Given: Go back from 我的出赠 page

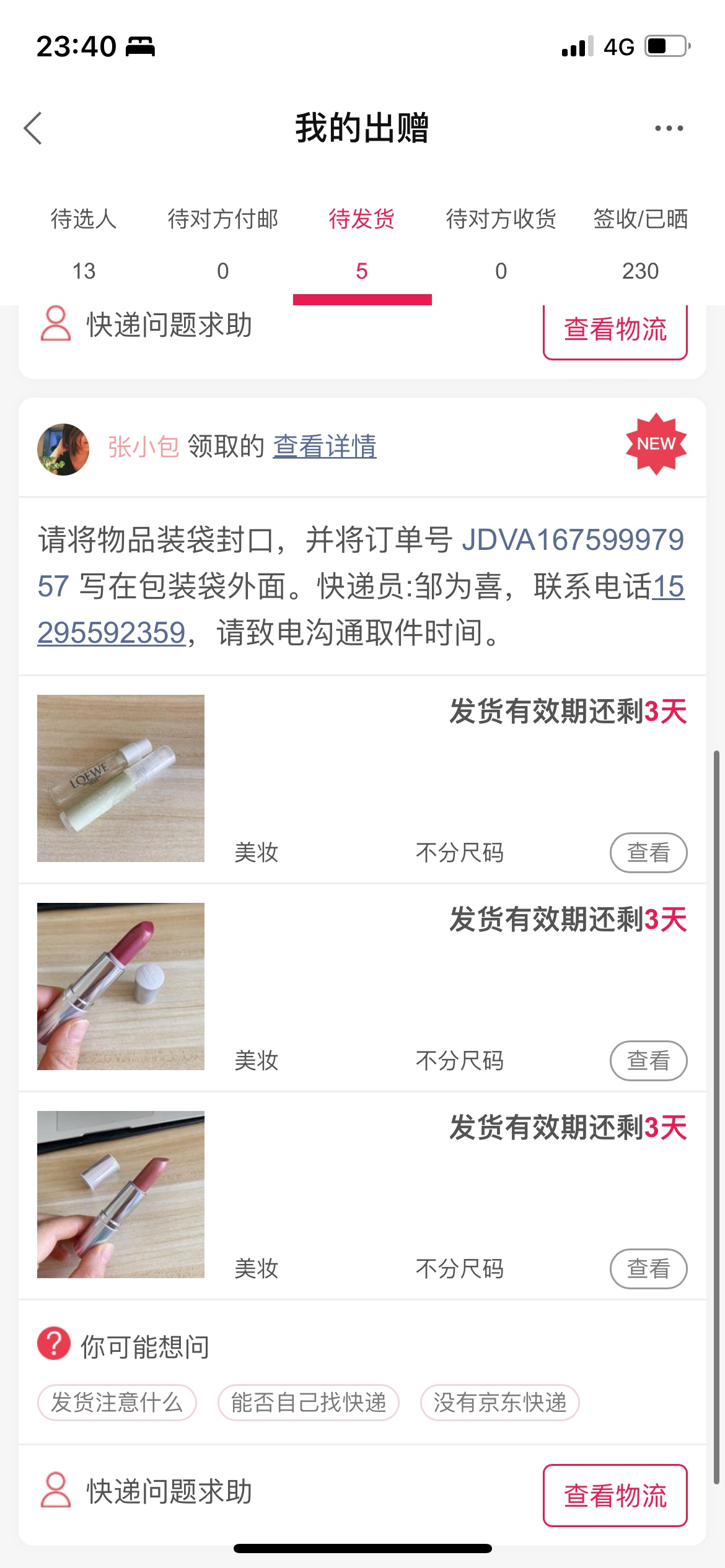Looking at the screenshot, I should click(33, 128).
